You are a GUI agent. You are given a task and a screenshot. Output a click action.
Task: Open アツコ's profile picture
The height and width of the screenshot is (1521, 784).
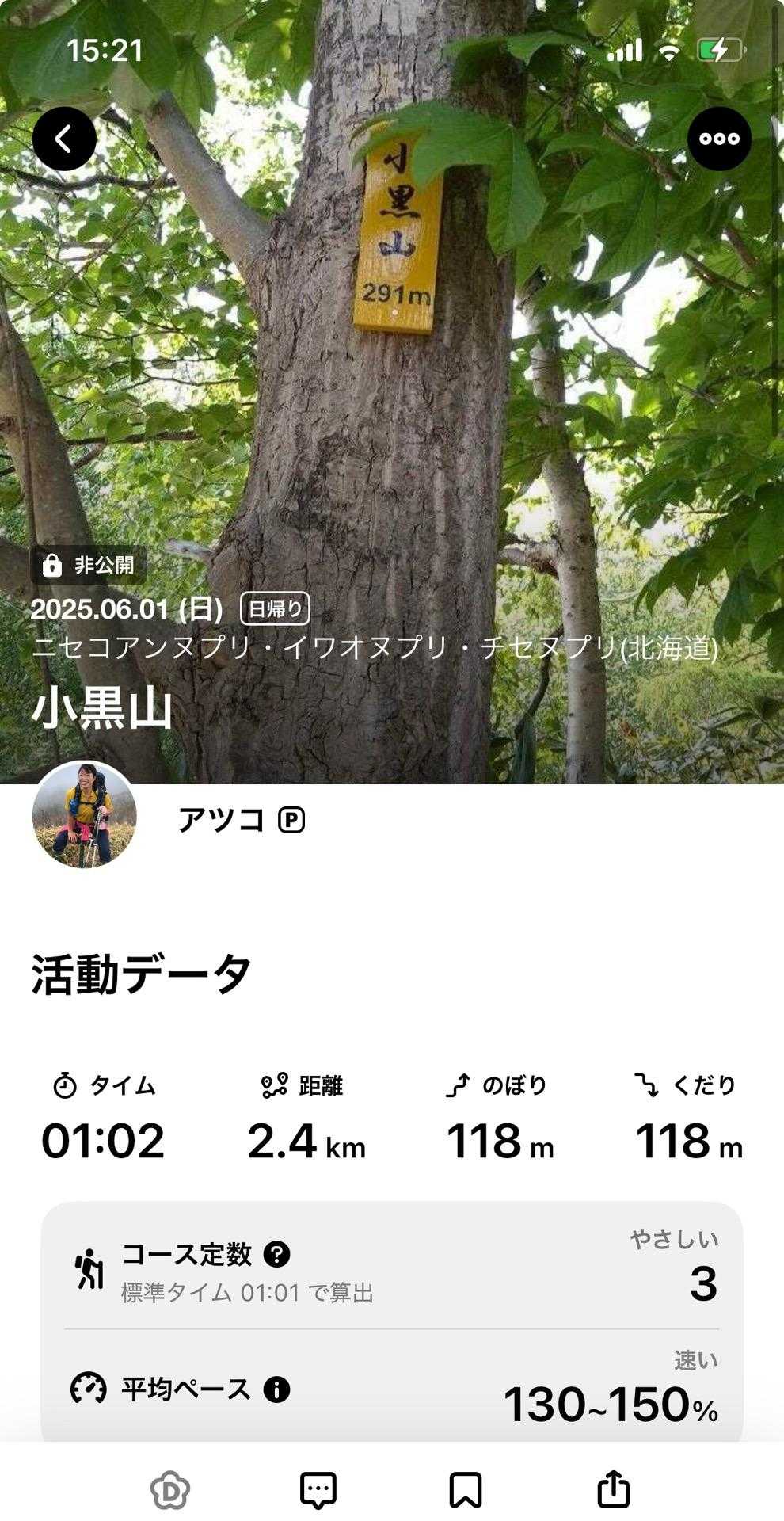click(84, 816)
